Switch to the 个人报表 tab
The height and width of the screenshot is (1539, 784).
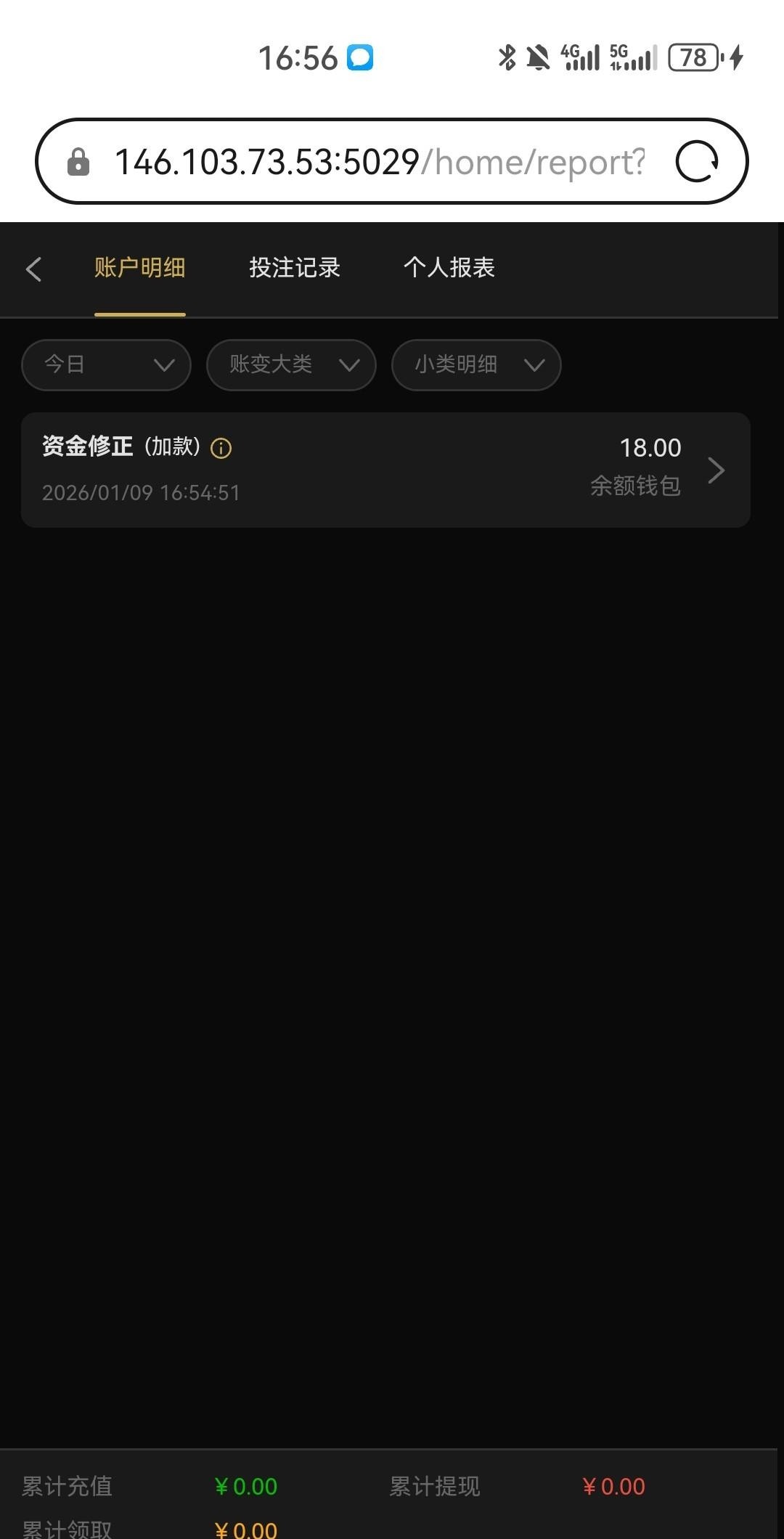449,268
